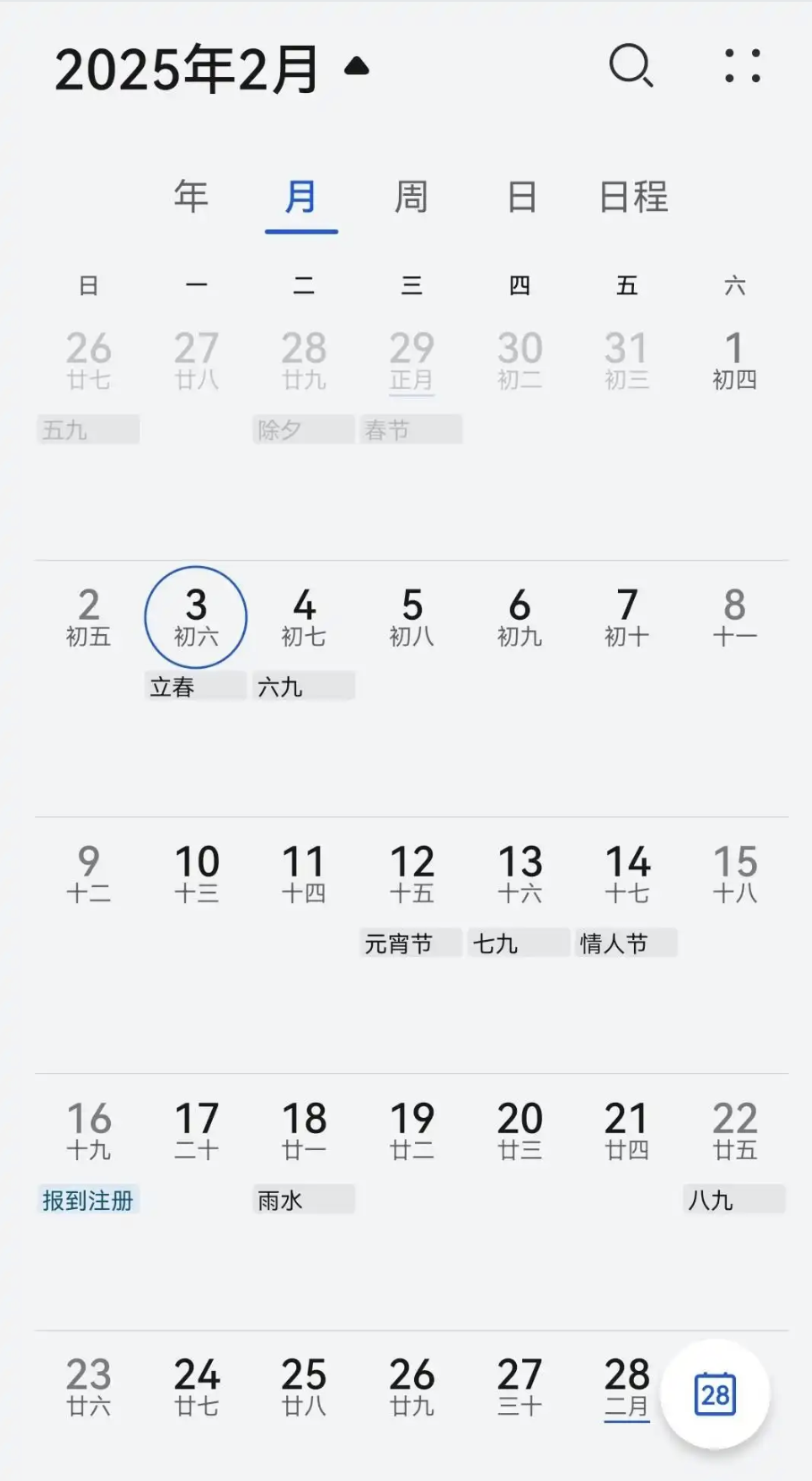Switch to the 周 view tab
The image size is (812, 1481).
(x=410, y=196)
